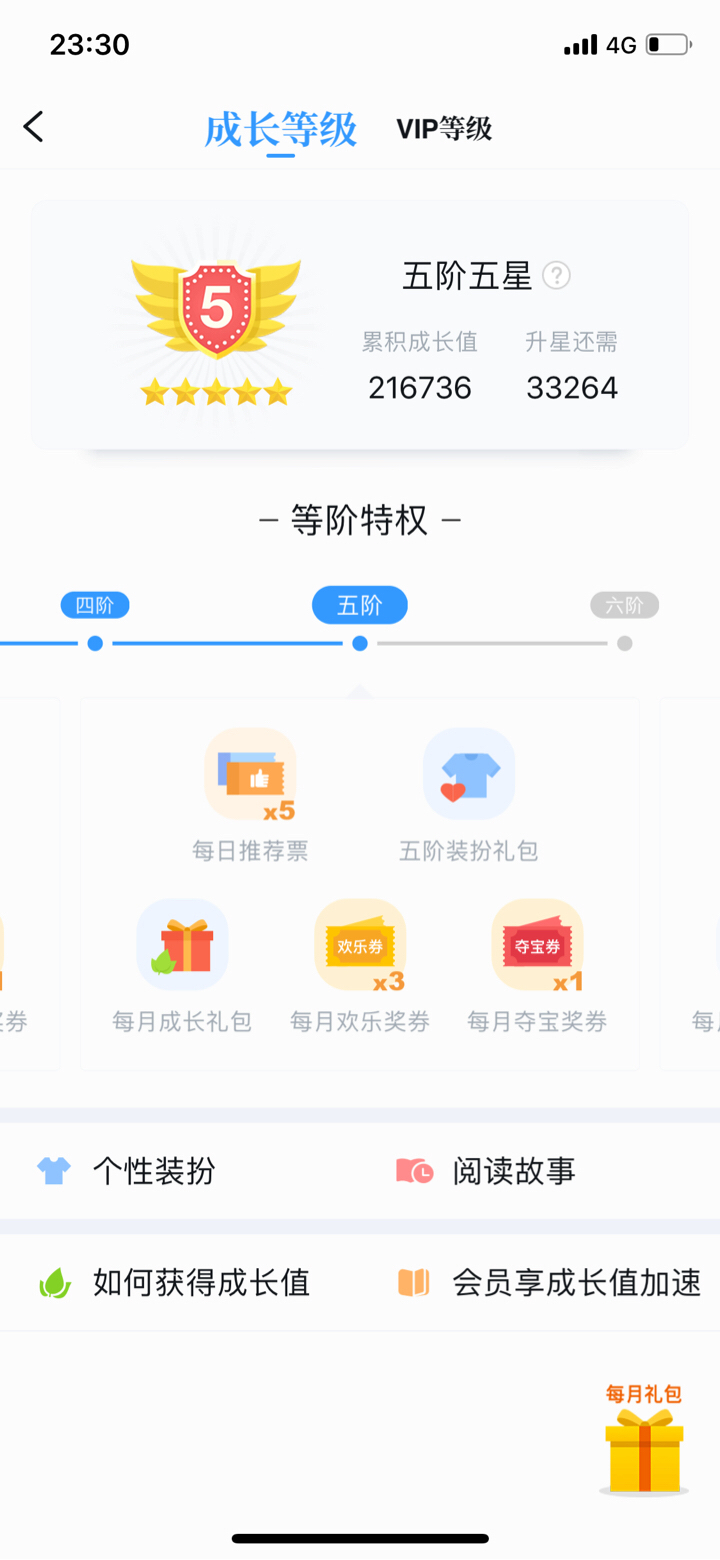Select the 五阶 tier marker
The width and height of the screenshot is (720, 1560).
pos(360,605)
